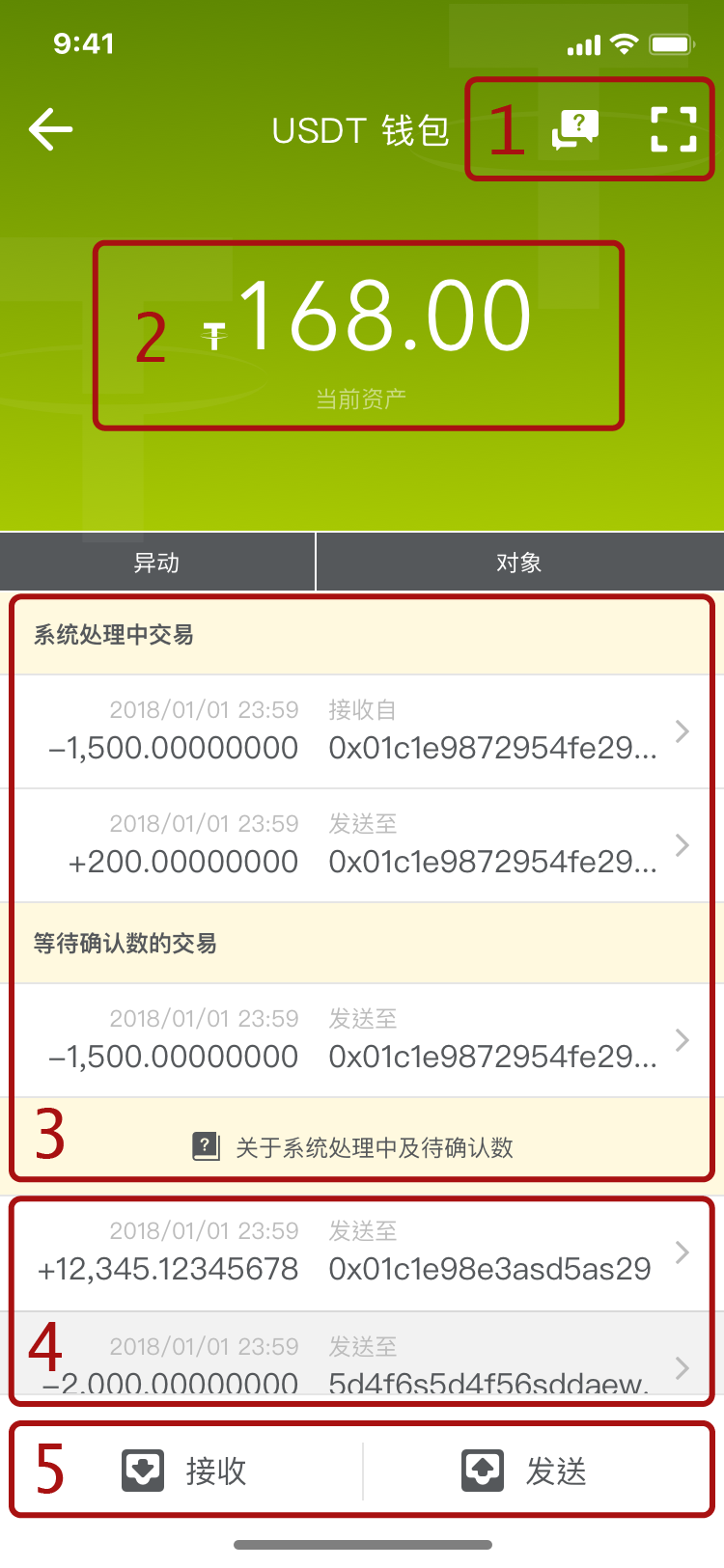Switch to the 对象 tab
The image size is (724, 1568).
[521, 561]
